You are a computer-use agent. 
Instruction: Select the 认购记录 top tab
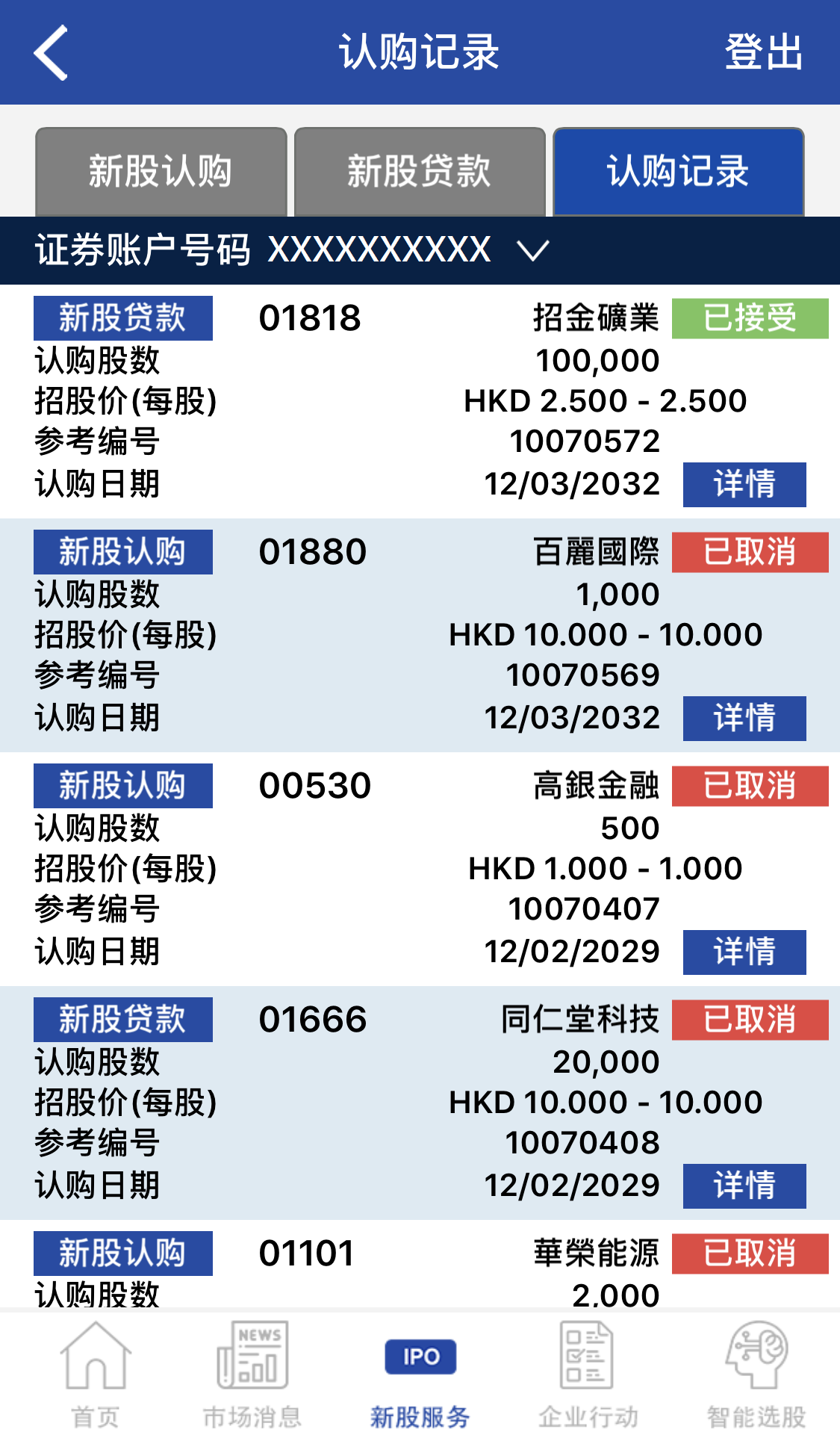(678, 172)
